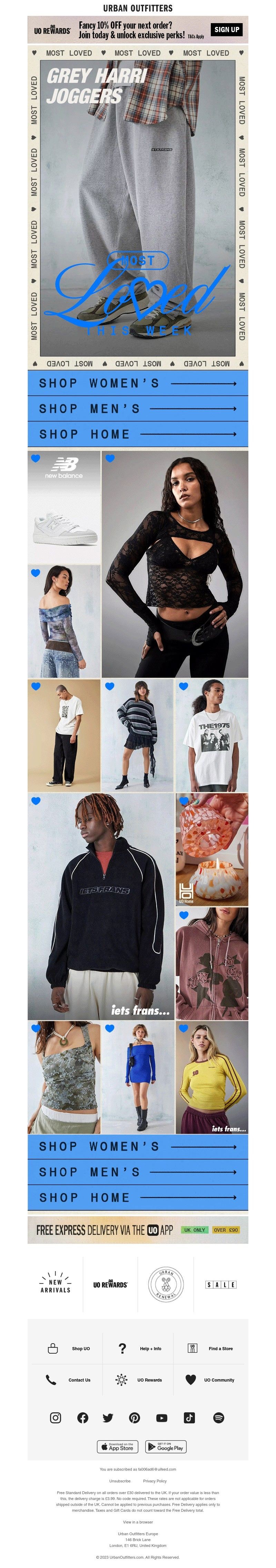The height and width of the screenshot is (1568, 276).
Task: Open the Pinterest icon
Action: pyautogui.click(x=134, y=1417)
